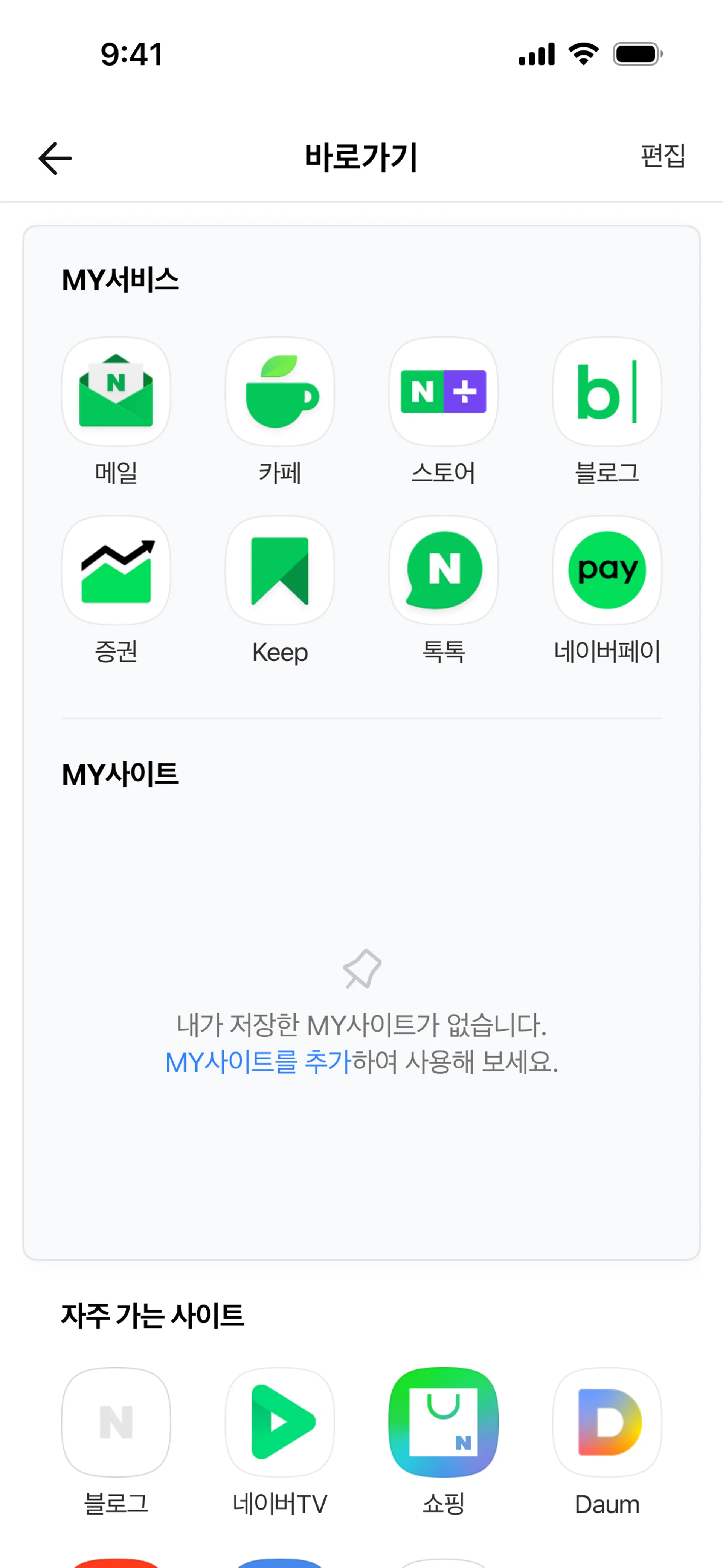This screenshot has width=723, height=1568.
Task: Open 블로그 in MY서비스
Action: point(607,391)
